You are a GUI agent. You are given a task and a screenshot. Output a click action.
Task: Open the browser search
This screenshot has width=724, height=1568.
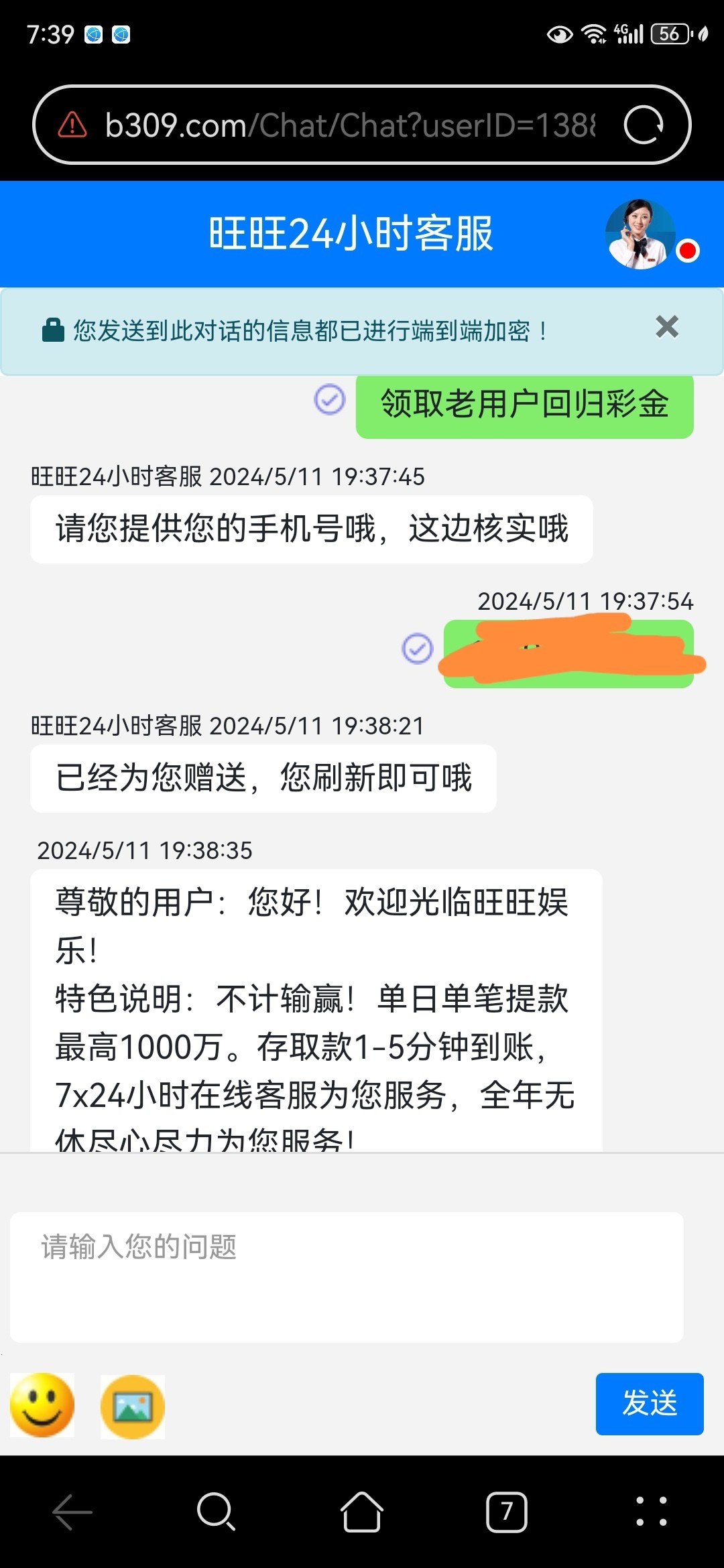coord(216,1512)
